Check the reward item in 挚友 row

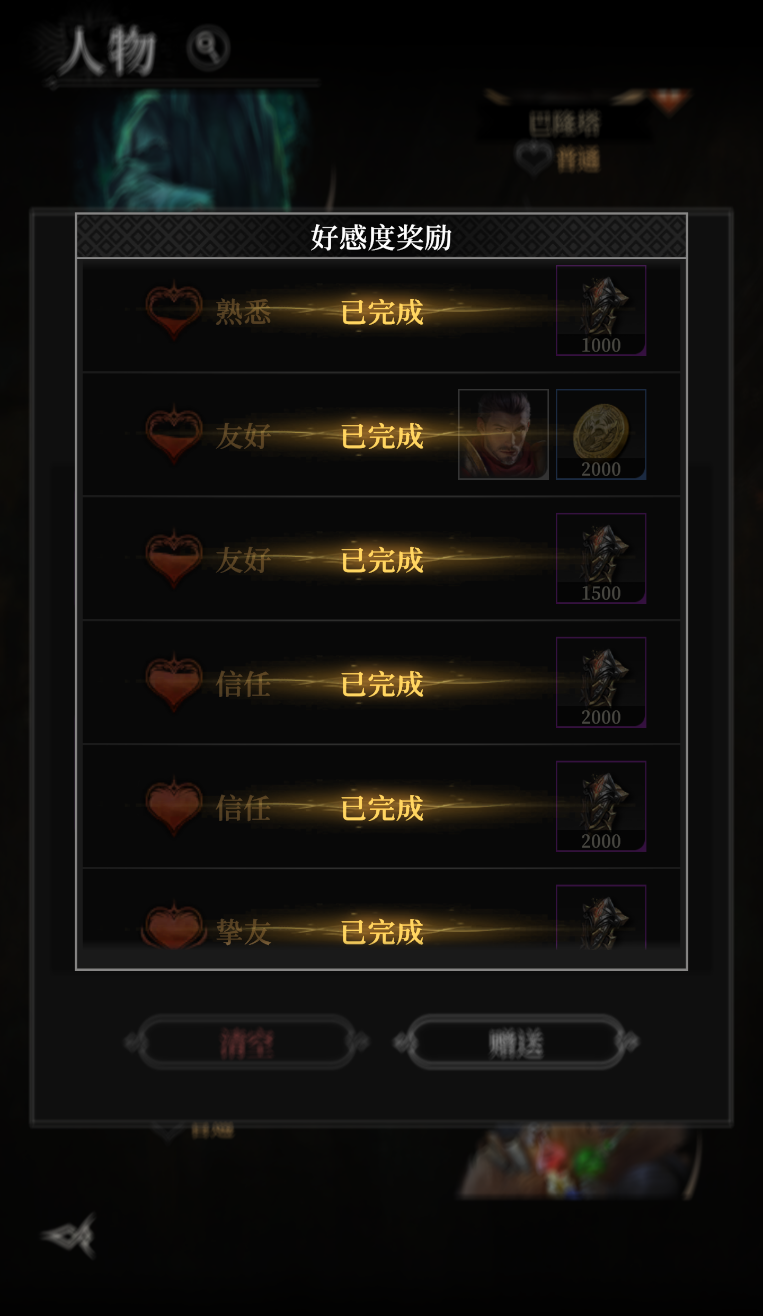tap(601, 918)
